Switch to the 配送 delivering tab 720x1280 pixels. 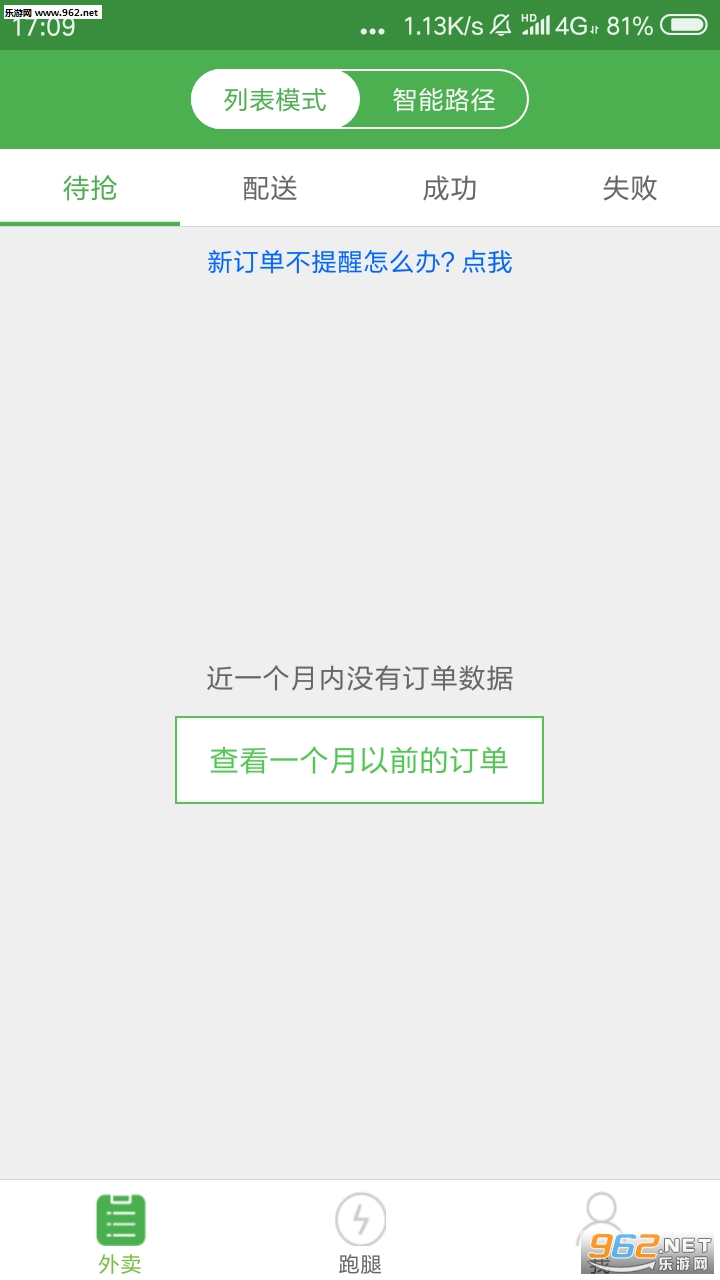coord(270,188)
